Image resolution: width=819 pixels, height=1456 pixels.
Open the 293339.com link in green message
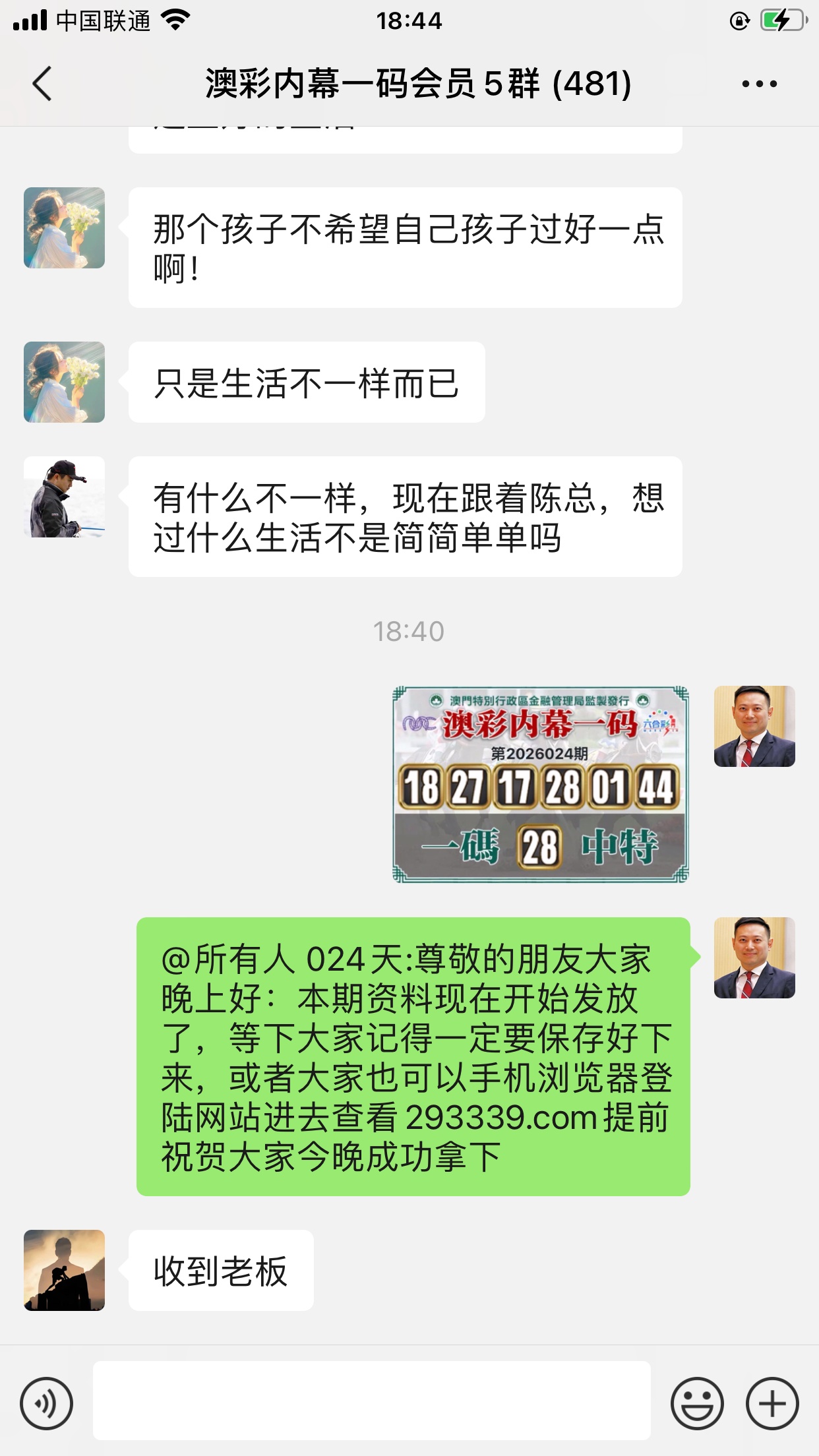tap(501, 1118)
